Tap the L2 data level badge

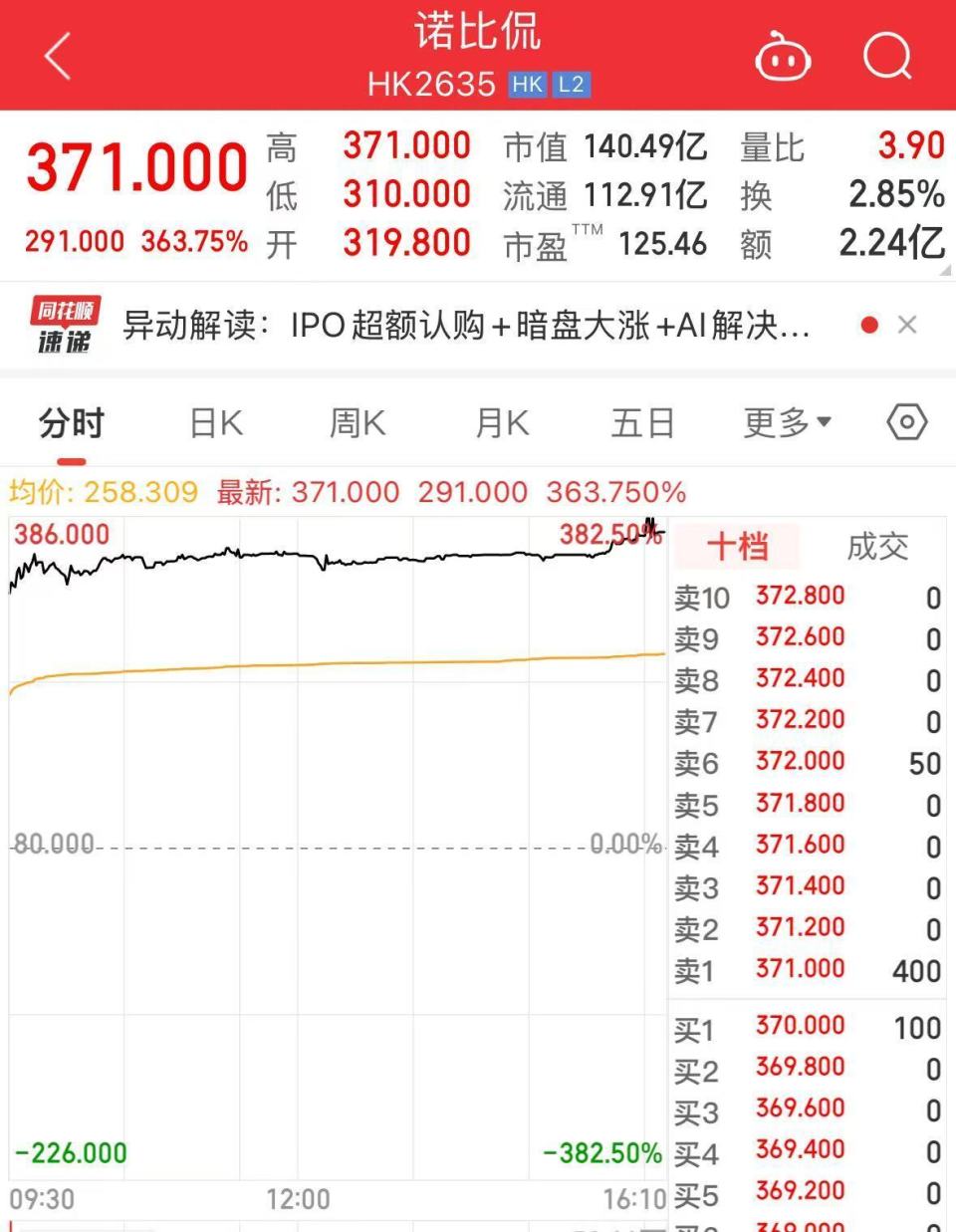(x=573, y=85)
